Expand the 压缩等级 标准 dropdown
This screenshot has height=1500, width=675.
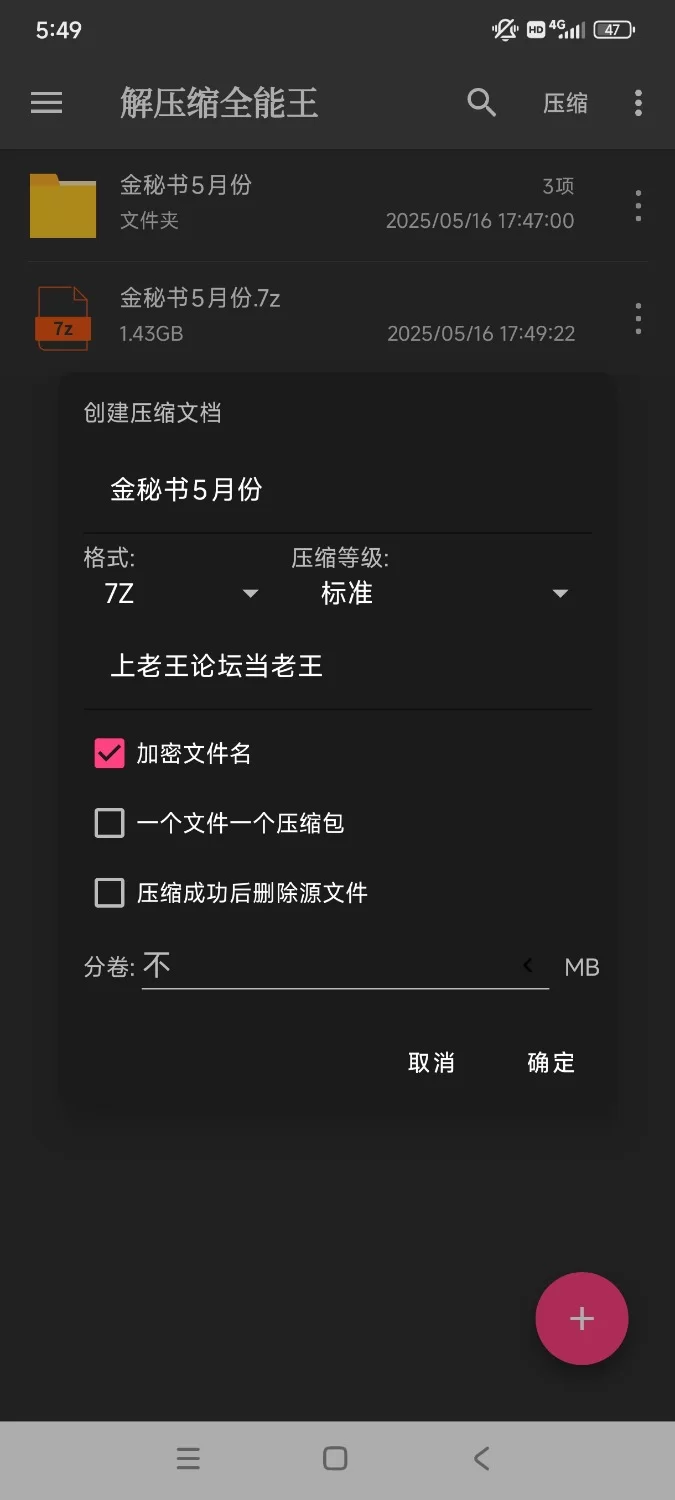coord(436,594)
